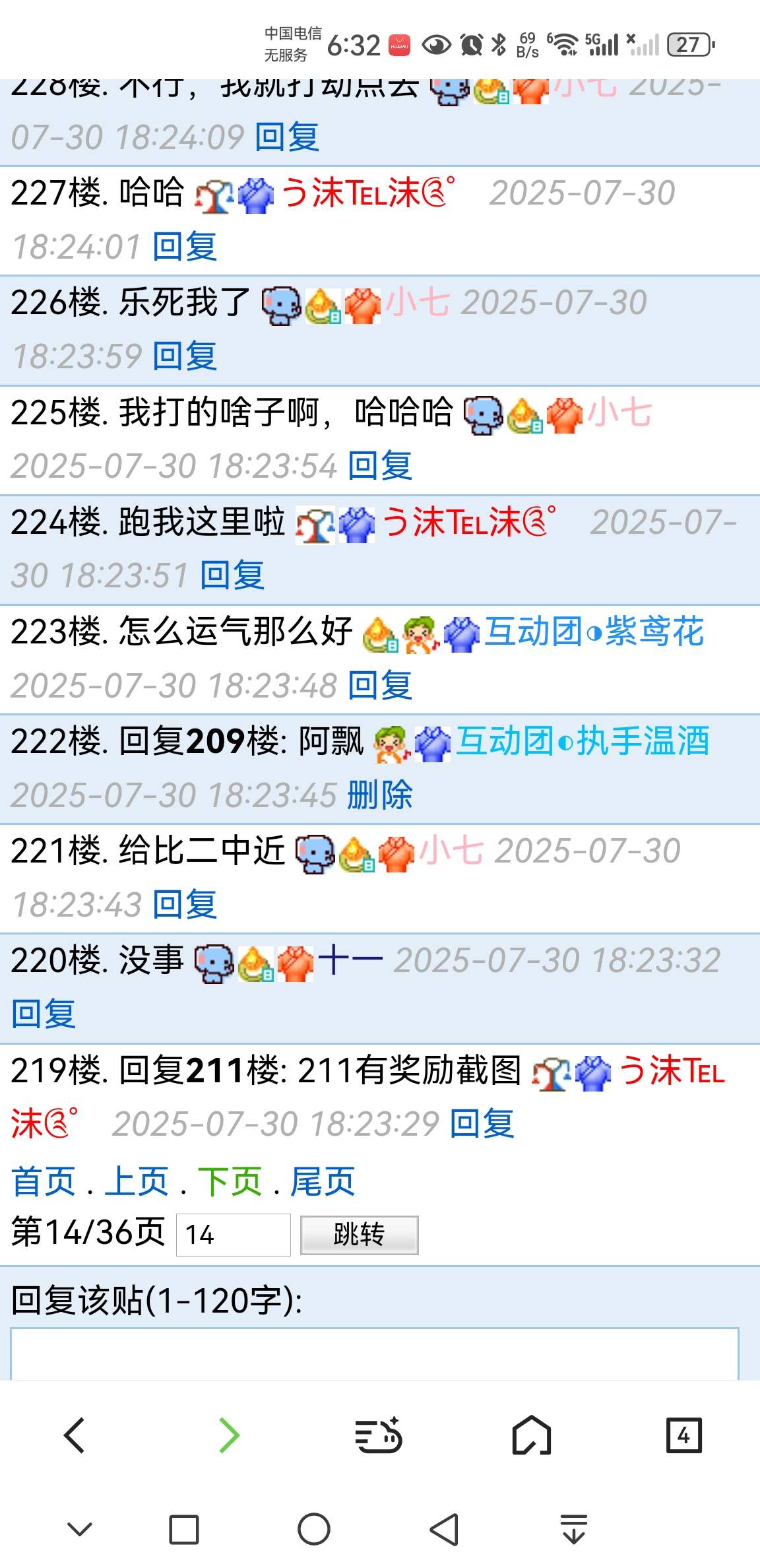
Task: Reply to floor 224 跑我这里啦
Action: [x=232, y=575]
